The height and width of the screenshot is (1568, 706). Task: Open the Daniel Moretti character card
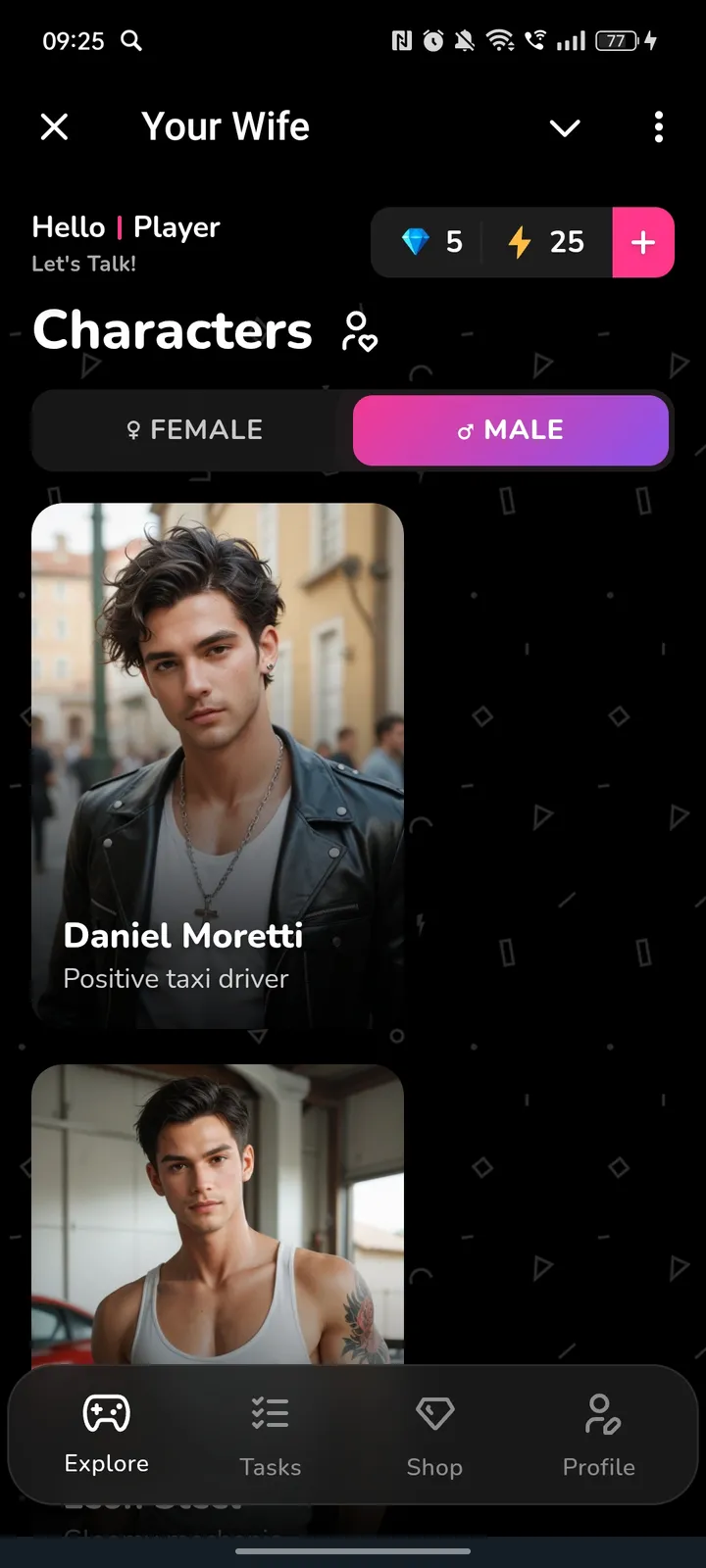[218, 764]
